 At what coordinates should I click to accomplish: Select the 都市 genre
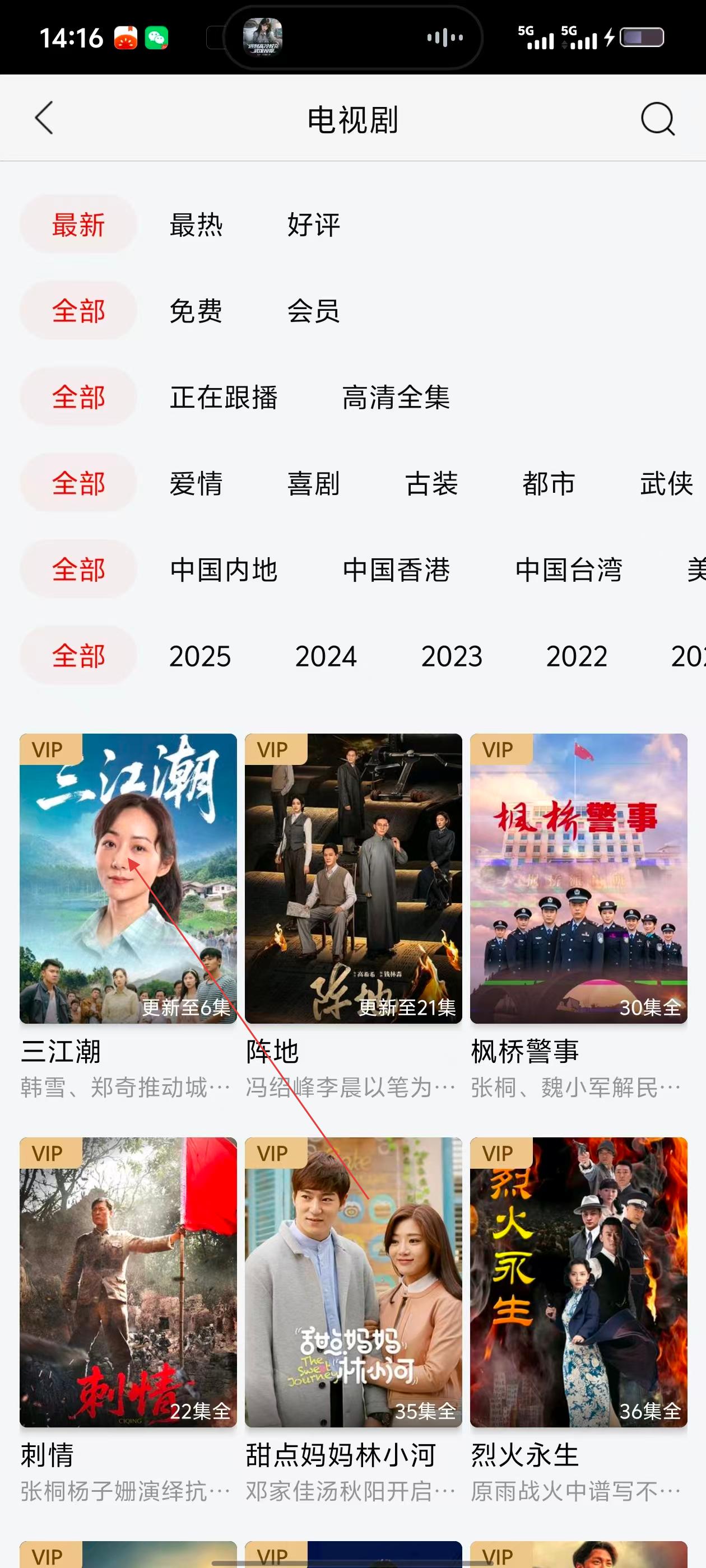548,484
